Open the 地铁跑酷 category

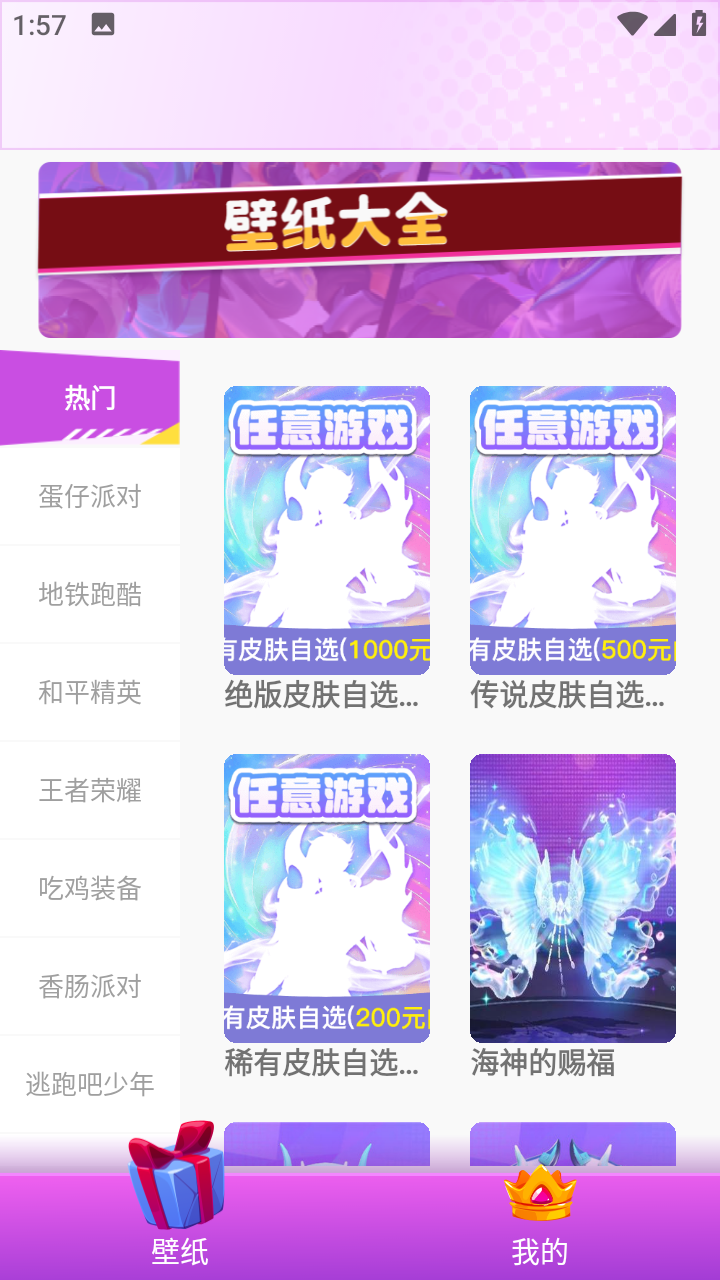tap(90, 594)
